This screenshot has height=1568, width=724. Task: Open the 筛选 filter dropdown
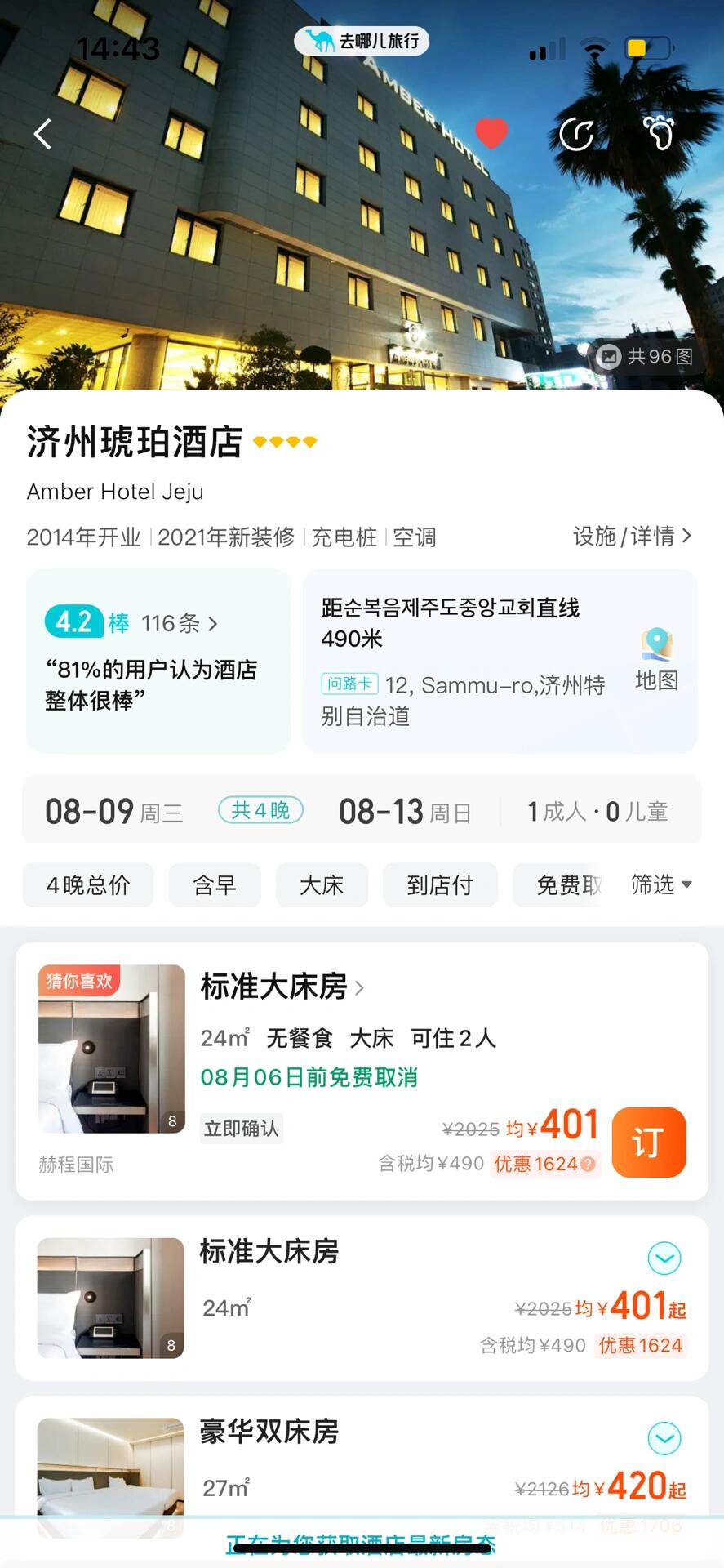point(661,884)
